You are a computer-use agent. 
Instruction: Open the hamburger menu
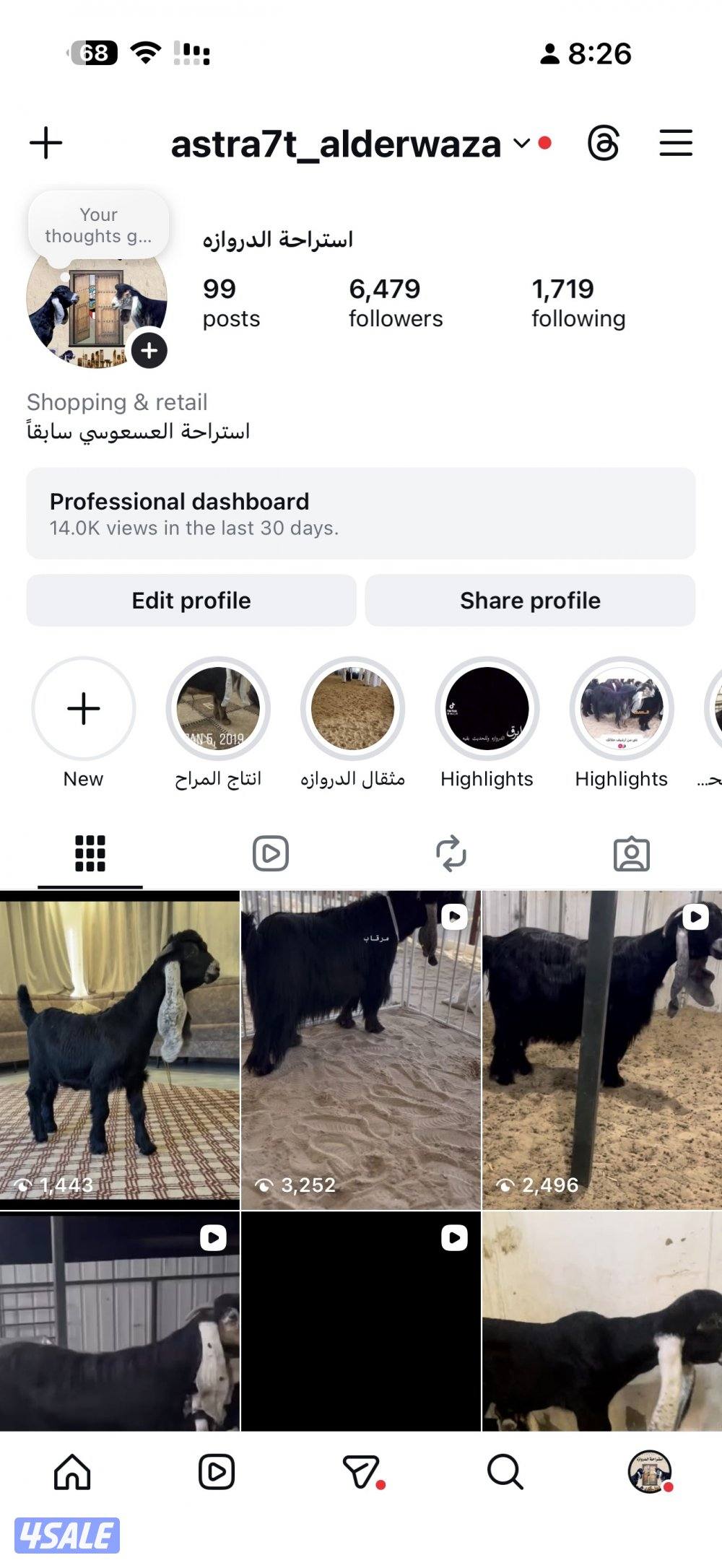click(x=676, y=143)
